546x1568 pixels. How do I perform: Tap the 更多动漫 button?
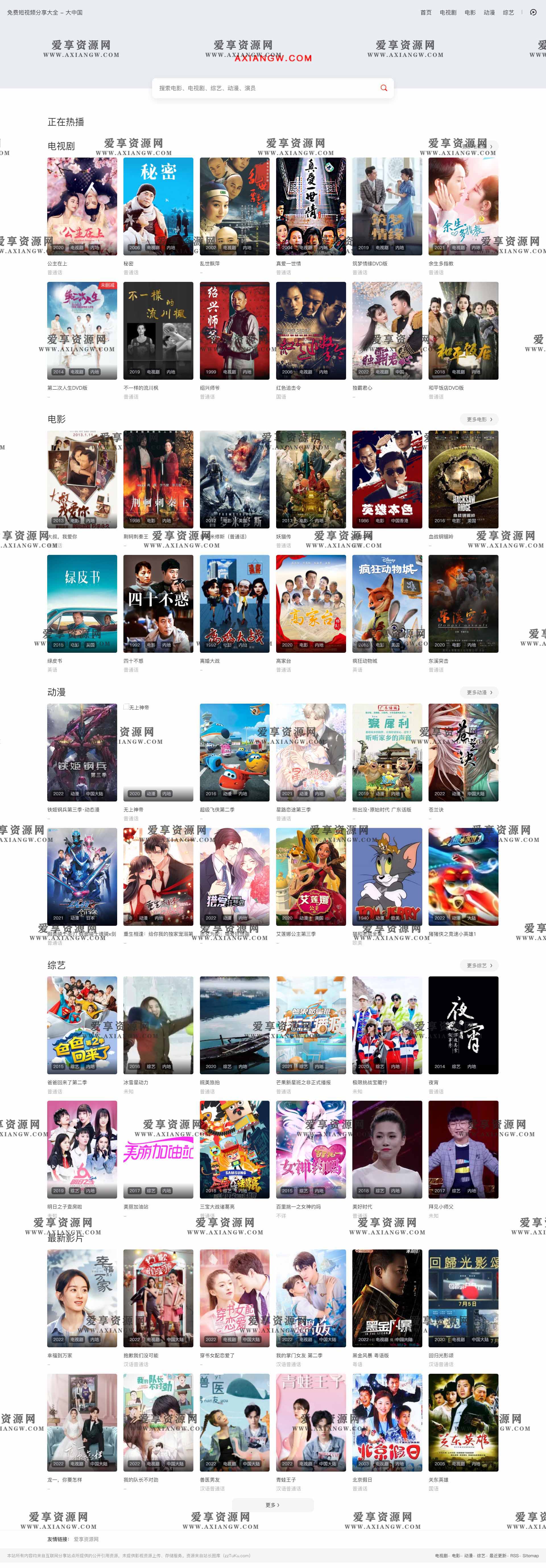coord(479,692)
